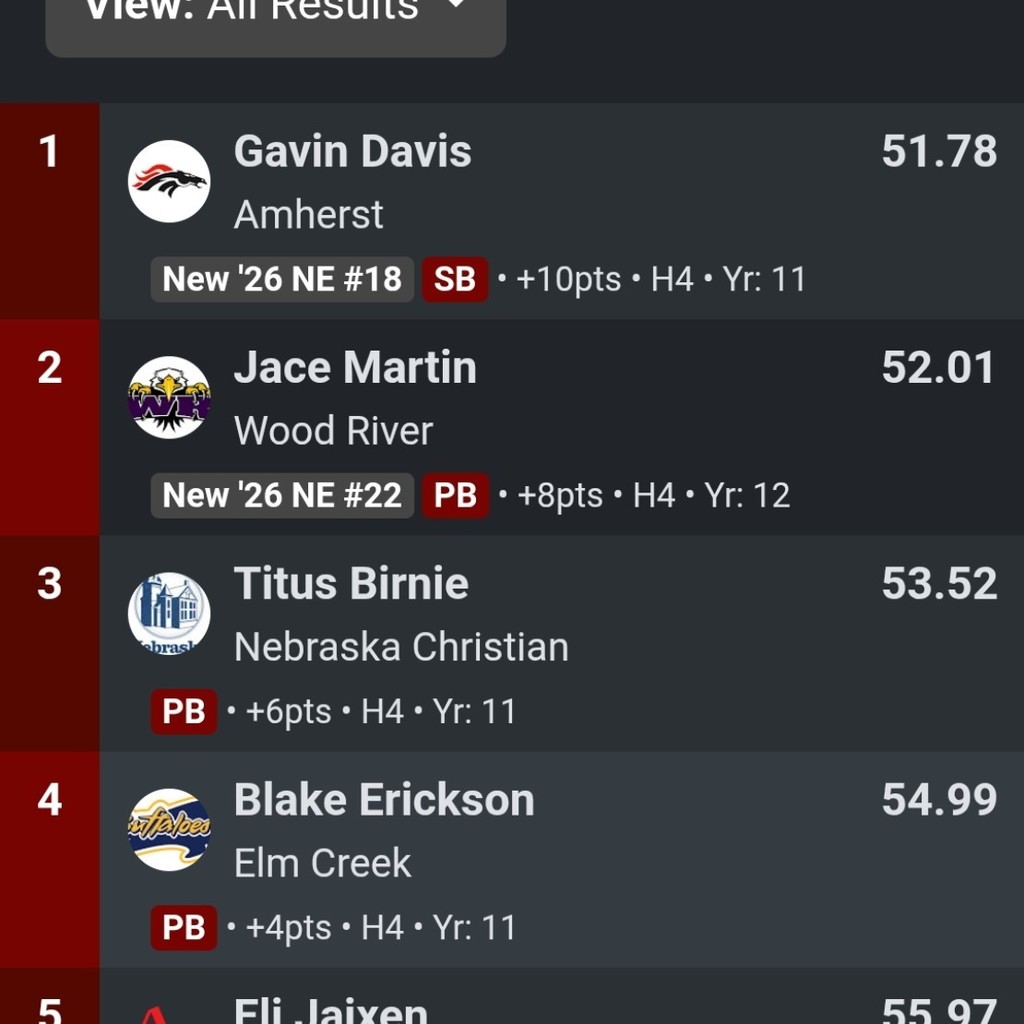Tap the Nebraska Christian team logo
The height and width of the screenshot is (1024, 1024).
169,613
